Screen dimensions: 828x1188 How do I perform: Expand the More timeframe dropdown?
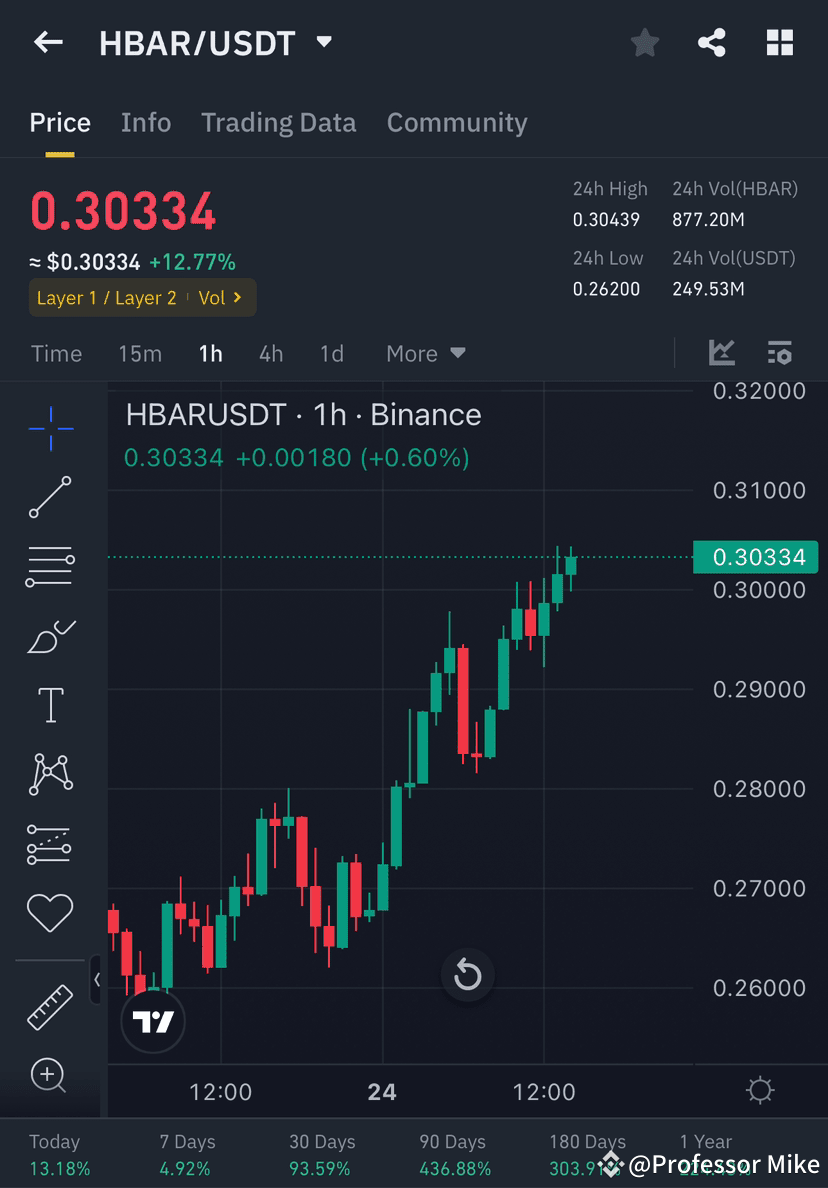click(425, 353)
